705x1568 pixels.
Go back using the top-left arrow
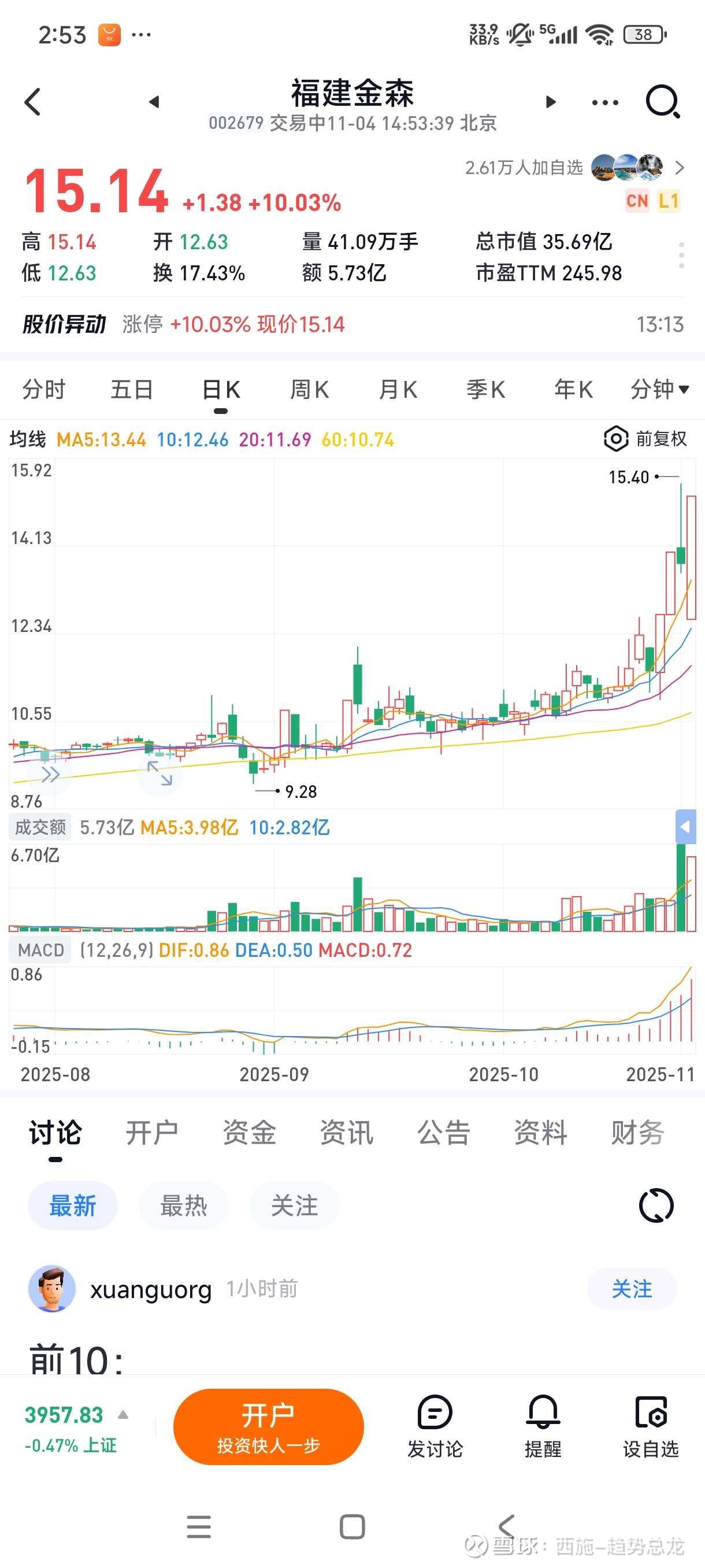(x=33, y=102)
